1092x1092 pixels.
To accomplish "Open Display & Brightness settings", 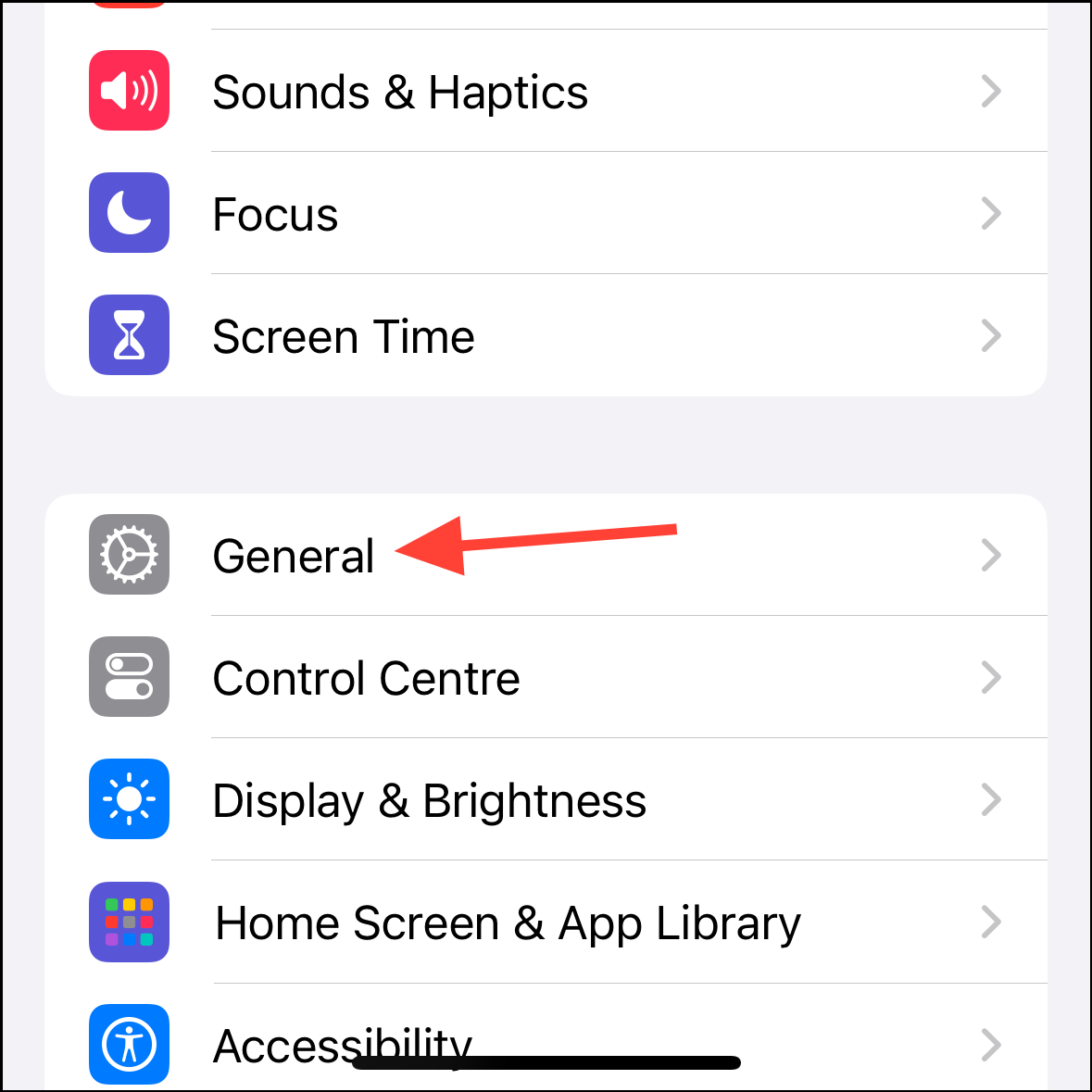I will 546,799.
